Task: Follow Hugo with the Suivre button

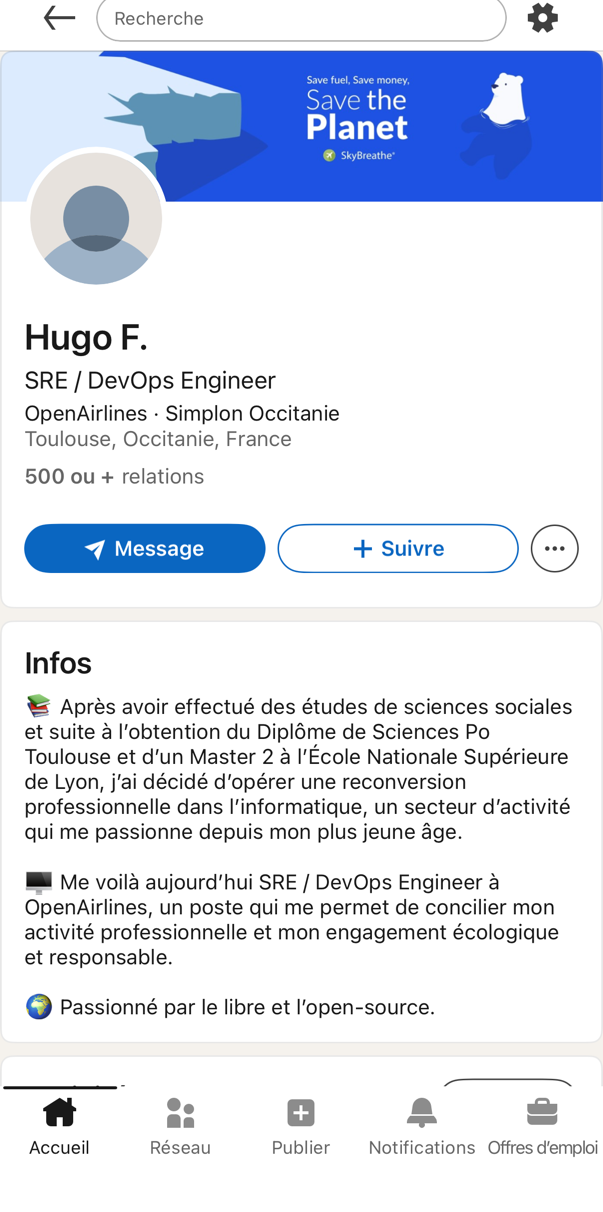Action: (398, 548)
